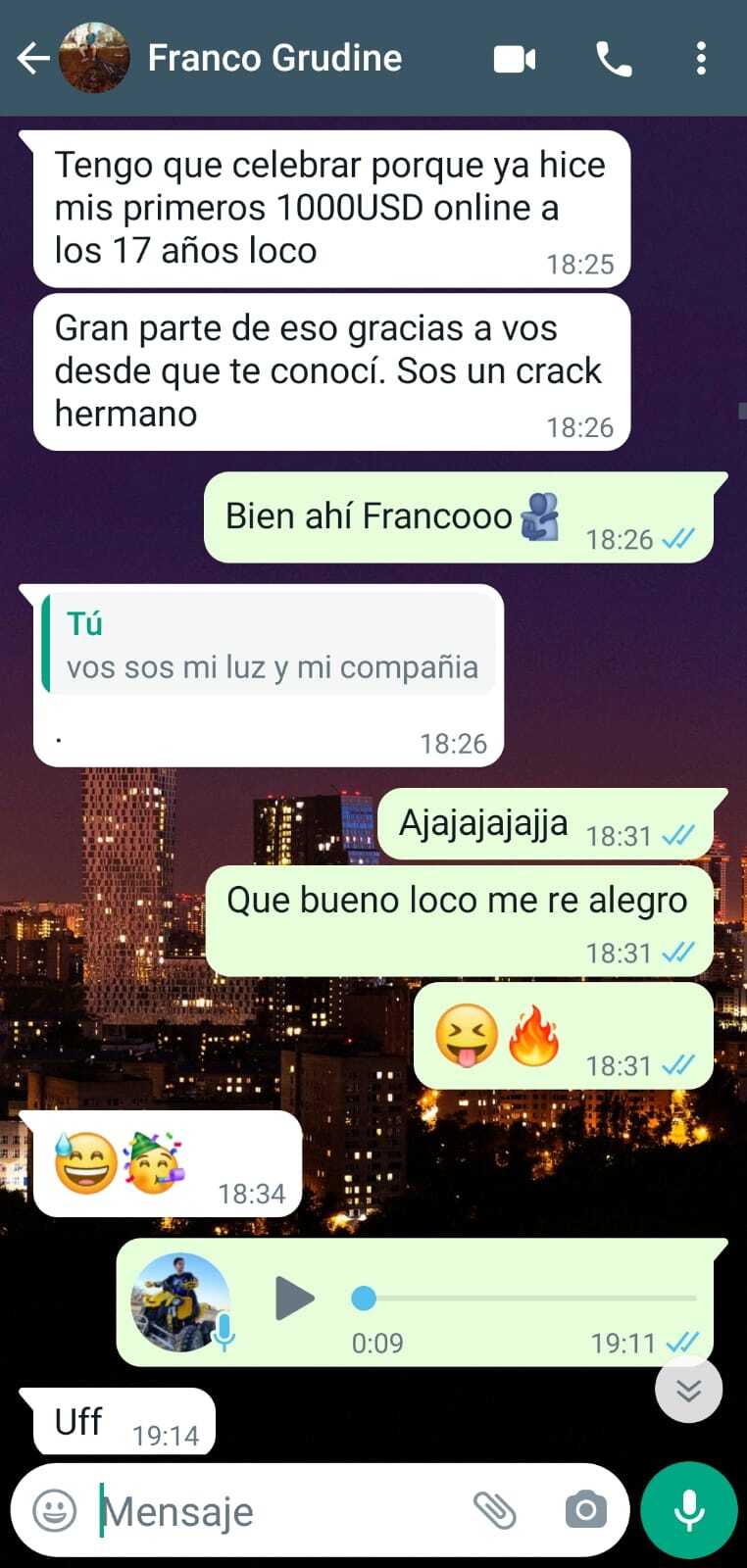Open the camera from the message bar
This screenshot has height=1568, width=747.
point(585,1510)
